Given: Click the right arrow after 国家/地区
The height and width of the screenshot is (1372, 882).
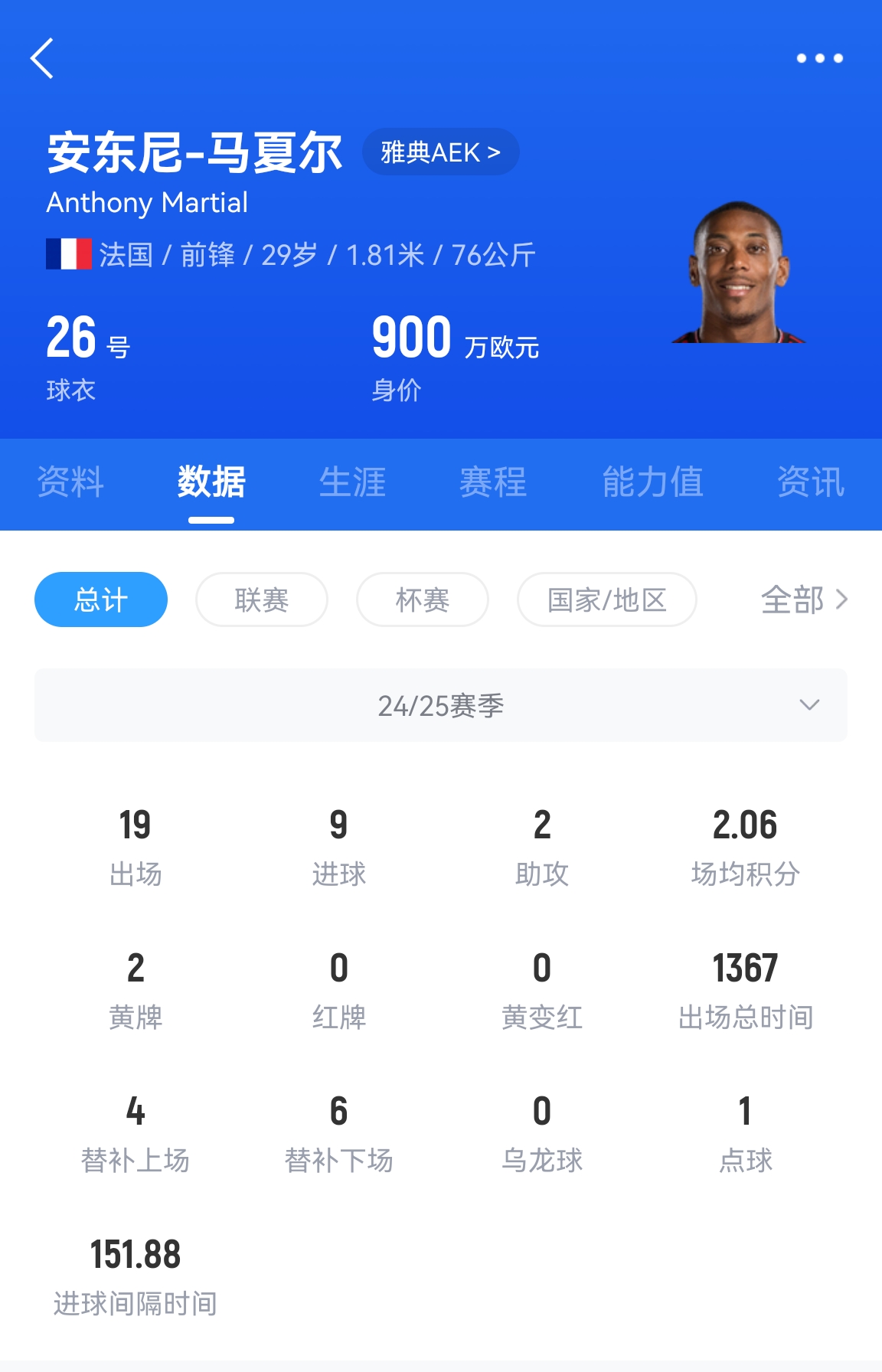Looking at the screenshot, I should [841, 600].
